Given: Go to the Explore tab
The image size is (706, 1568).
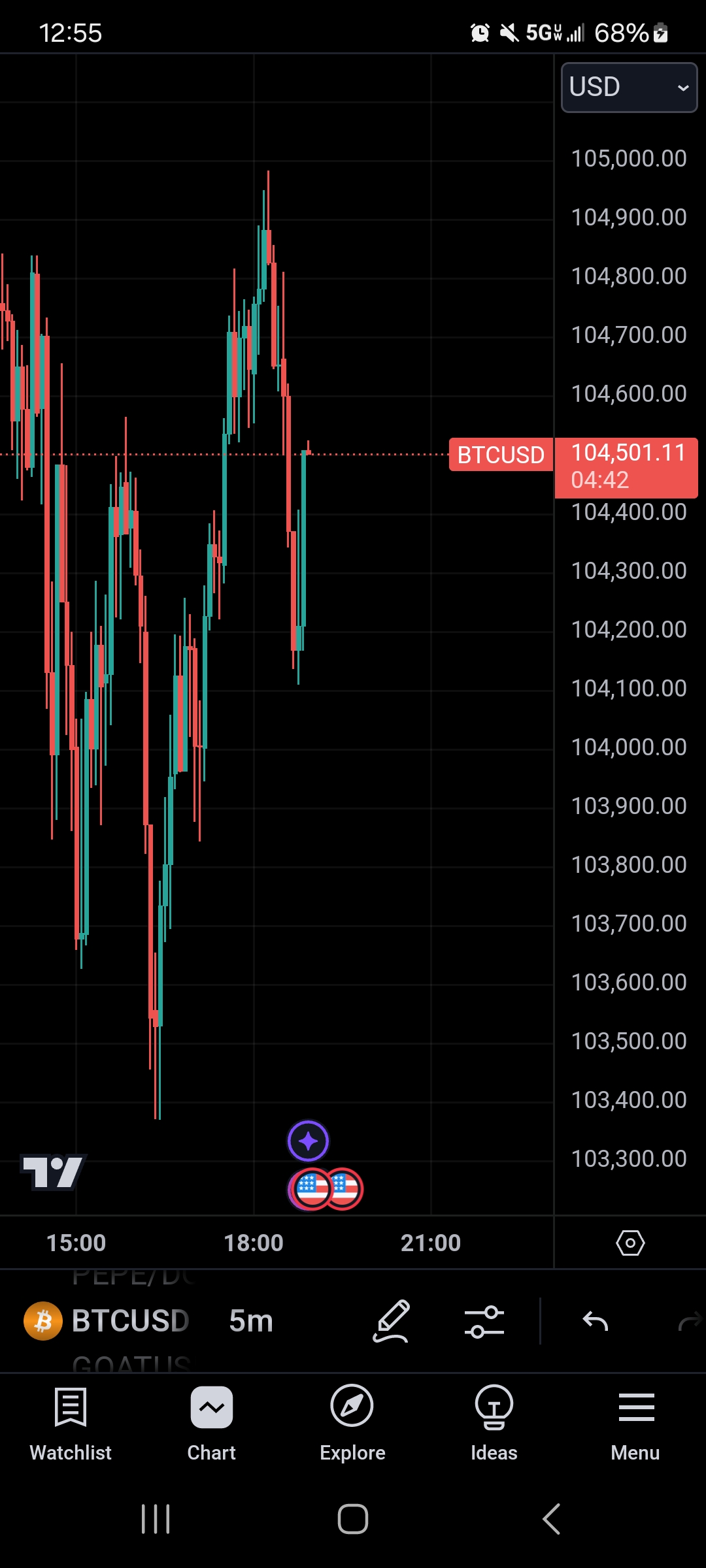Looking at the screenshot, I should click(x=352, y=1424).
